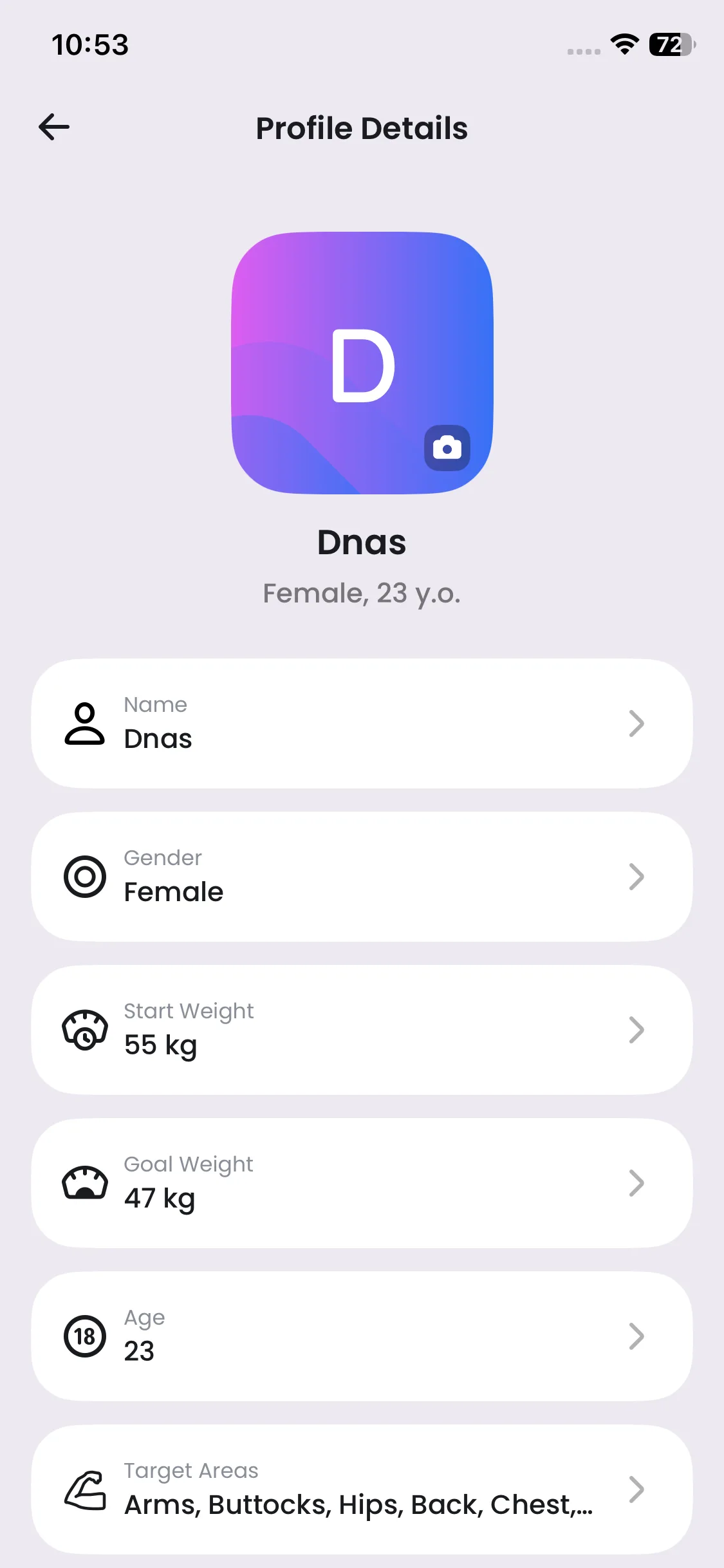Screen dimensions: 724x1568
Task: Open the Target Areas row
Action: (x=362, y=1489)
